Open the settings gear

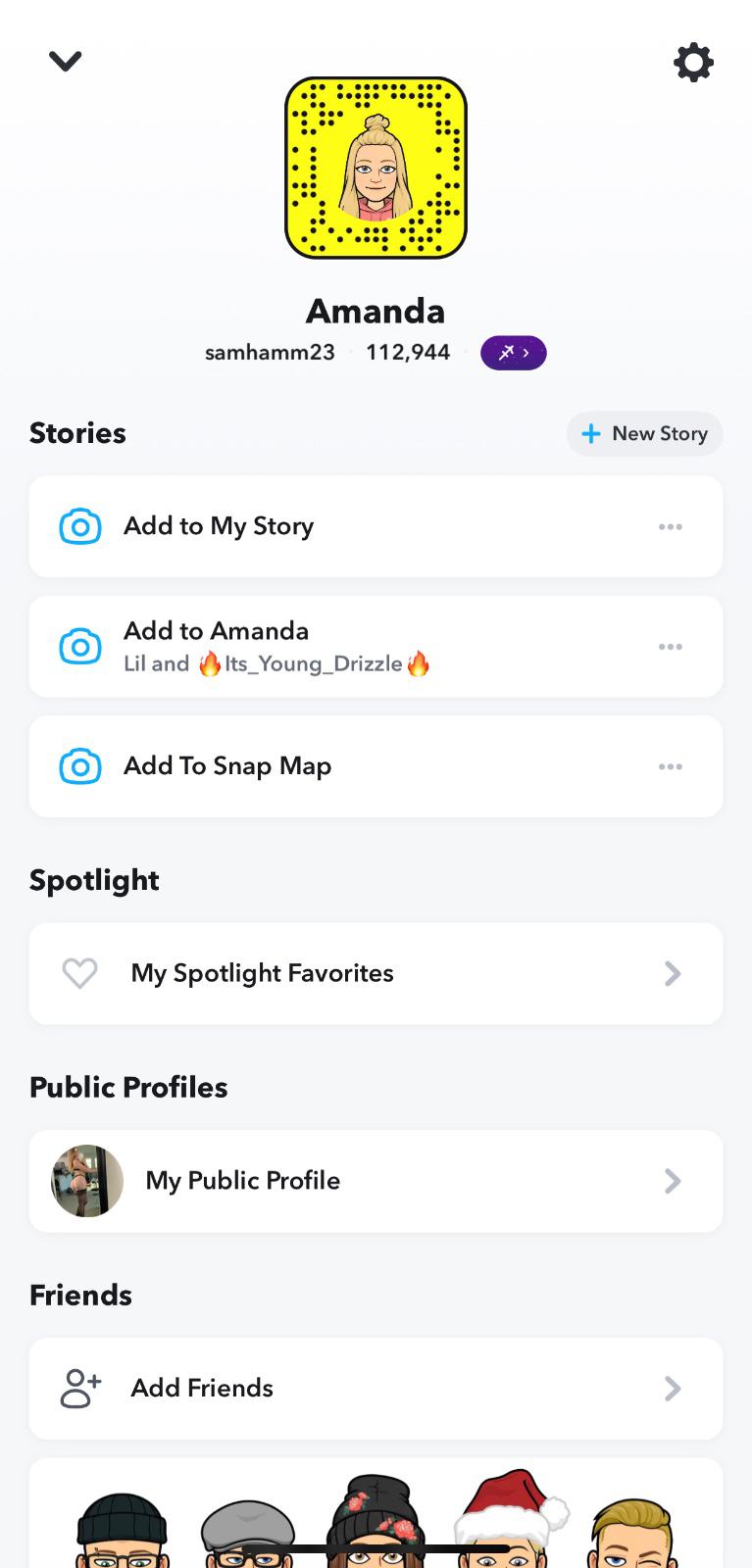[693, 63]
